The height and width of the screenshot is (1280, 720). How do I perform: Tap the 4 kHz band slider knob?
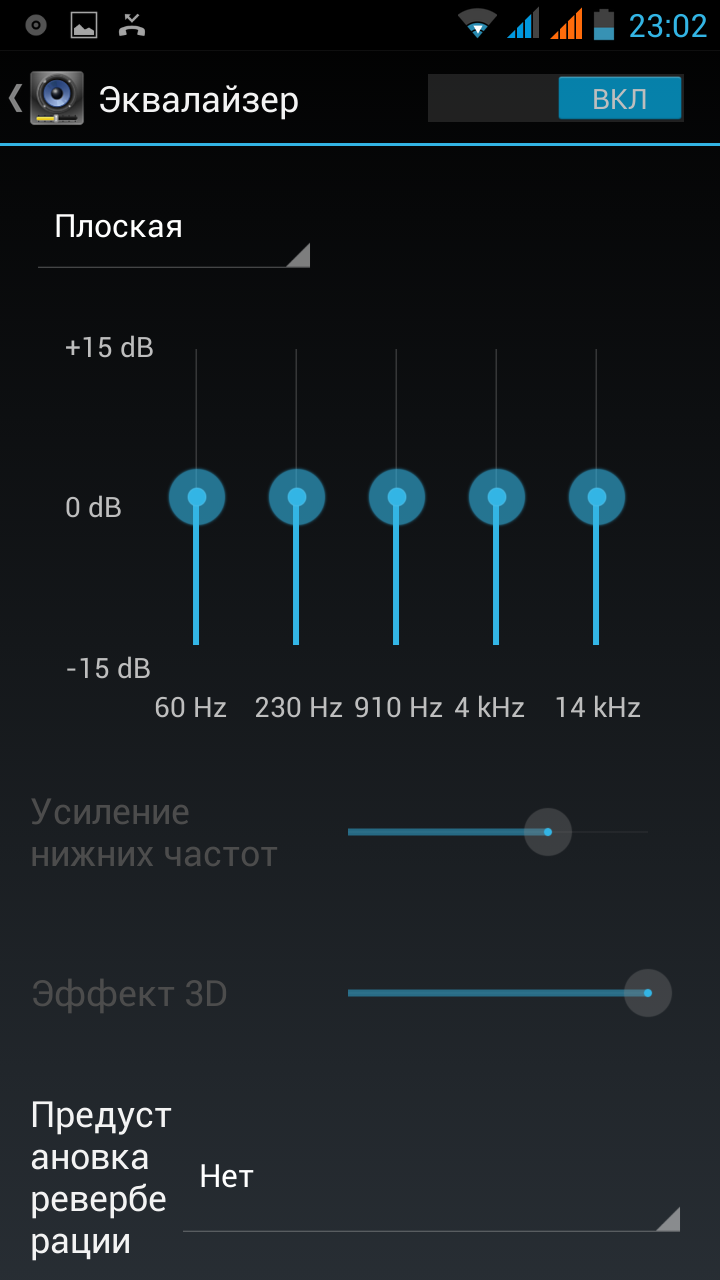coord(497,497)
